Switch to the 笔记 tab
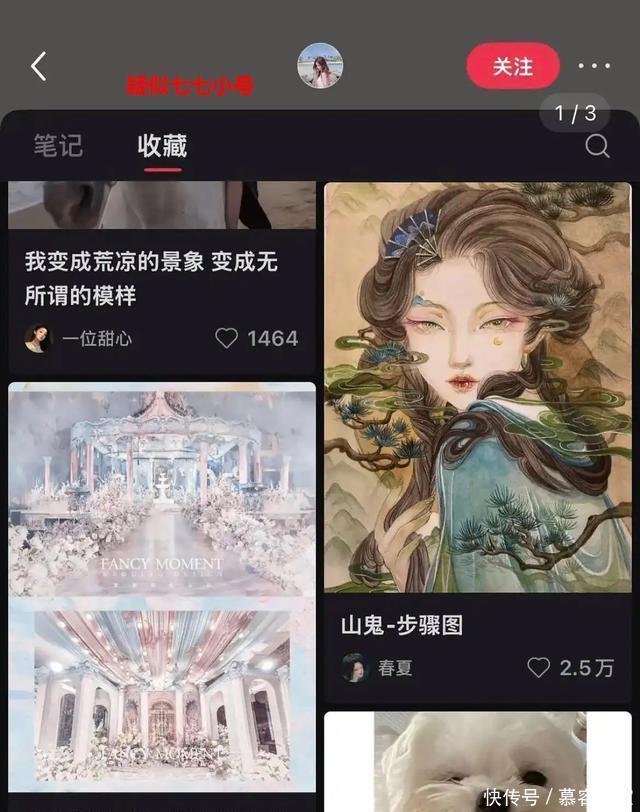The image size is (640, 812). (x=58, y=146)
